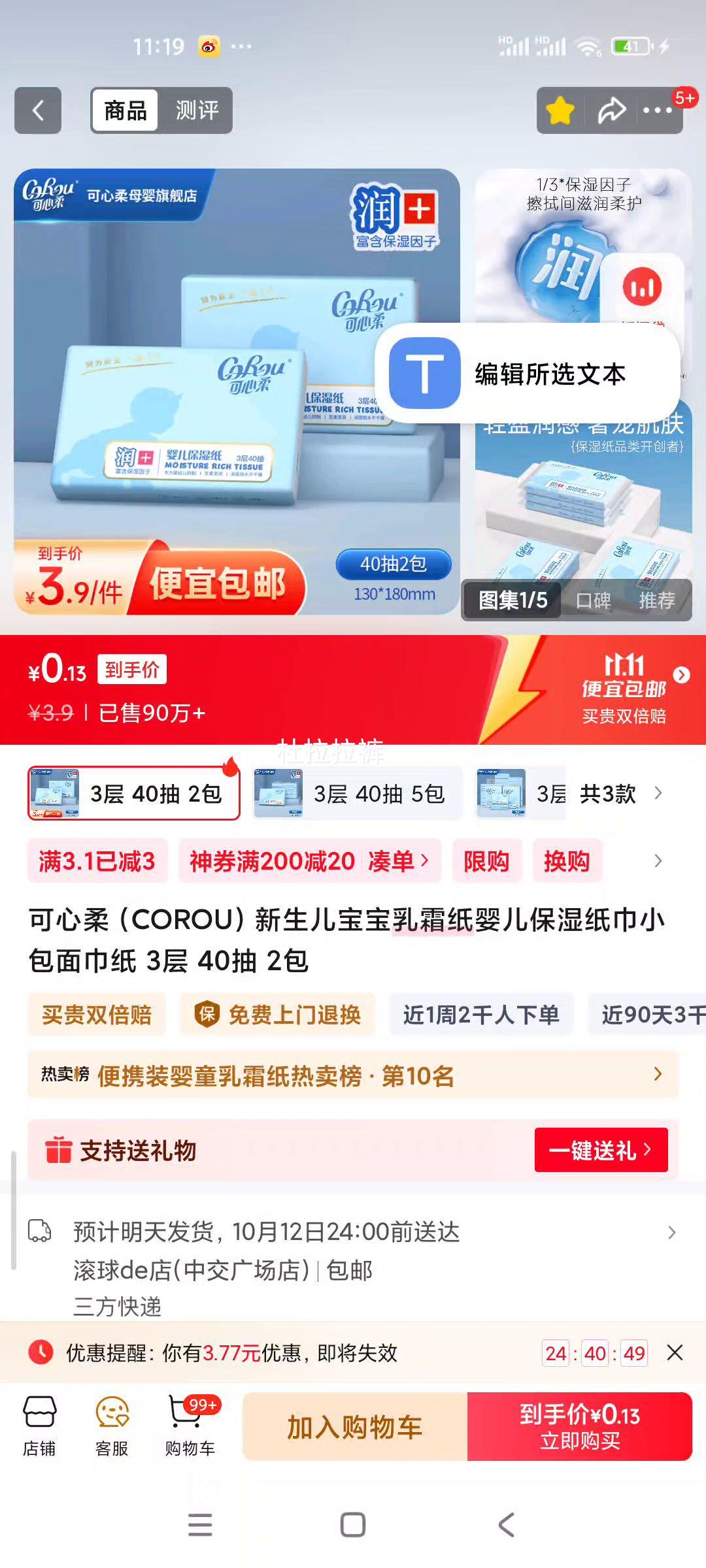
Task: Tap 加入购物车 button
Action: point(355,1427)
